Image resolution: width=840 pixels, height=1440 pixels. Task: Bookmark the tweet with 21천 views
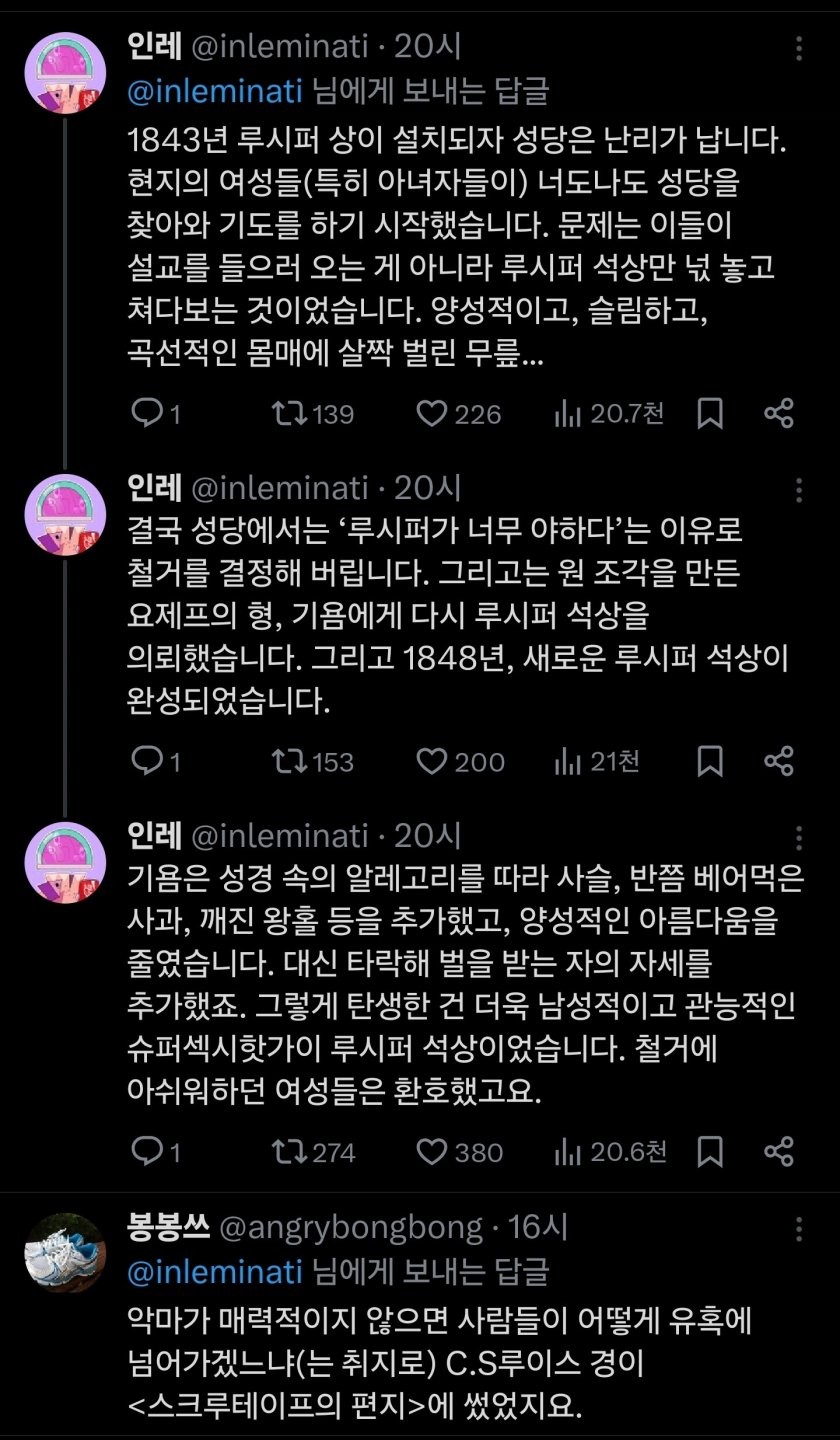click(710, 762)
